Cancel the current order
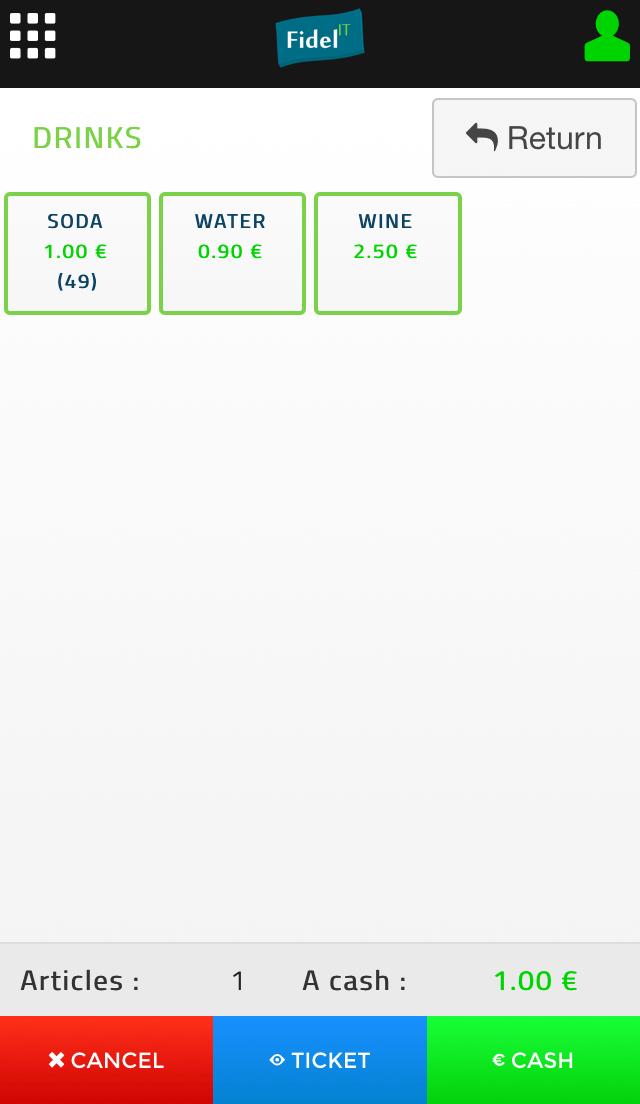 click(x=106, y=1060)
